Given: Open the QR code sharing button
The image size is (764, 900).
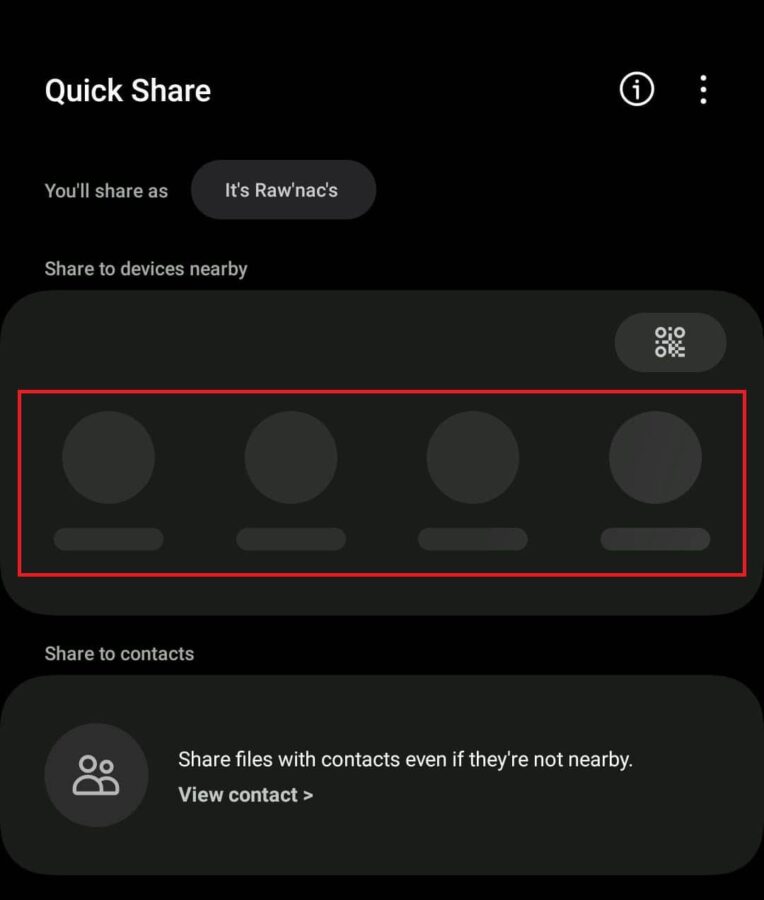Looking at the screenshot, I should [670, 342].
